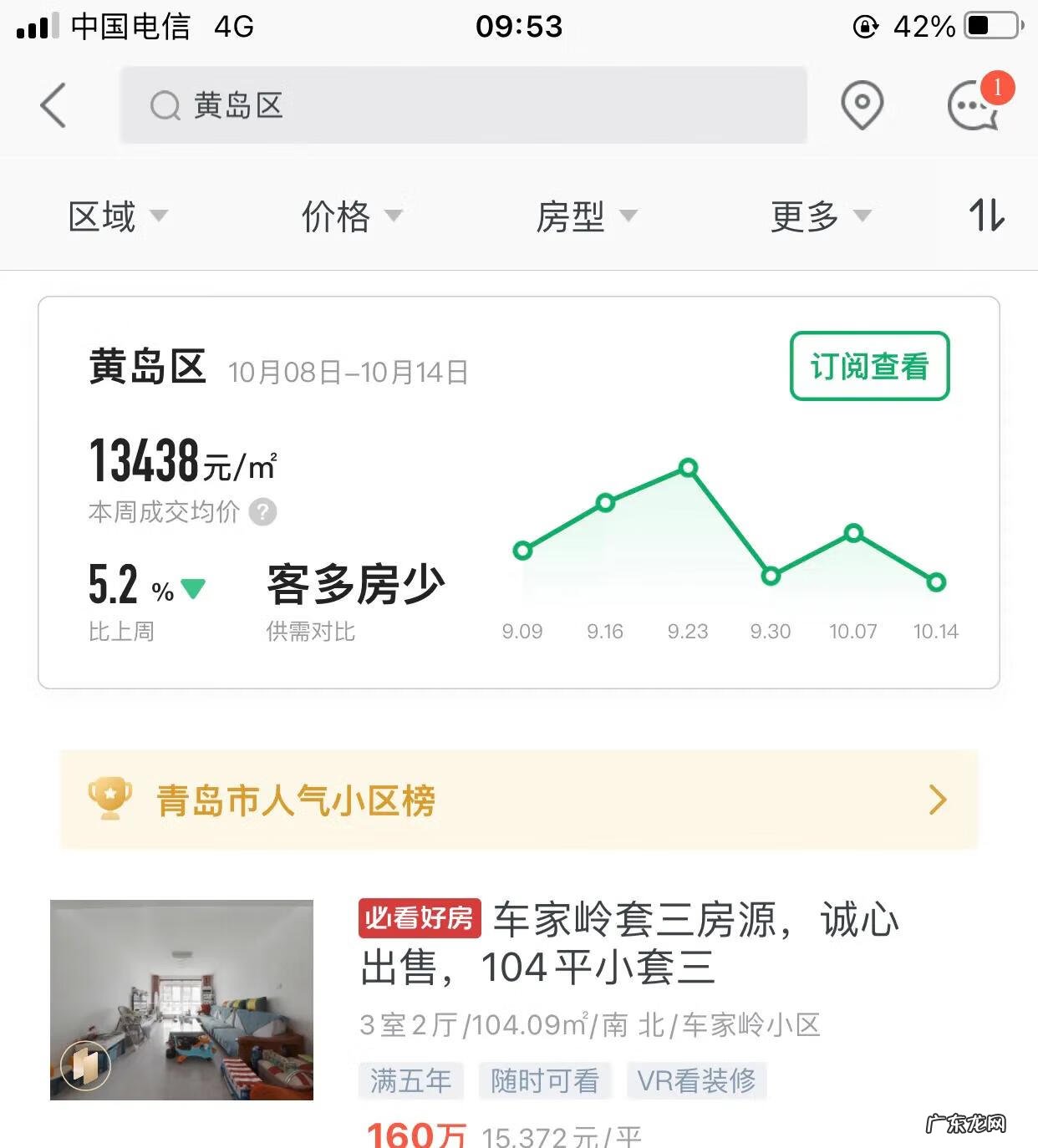This screenshot has width=1038, height=1148.
Task: Open VR walkthrough icon on listing photo
Action: coord(88,1067)
